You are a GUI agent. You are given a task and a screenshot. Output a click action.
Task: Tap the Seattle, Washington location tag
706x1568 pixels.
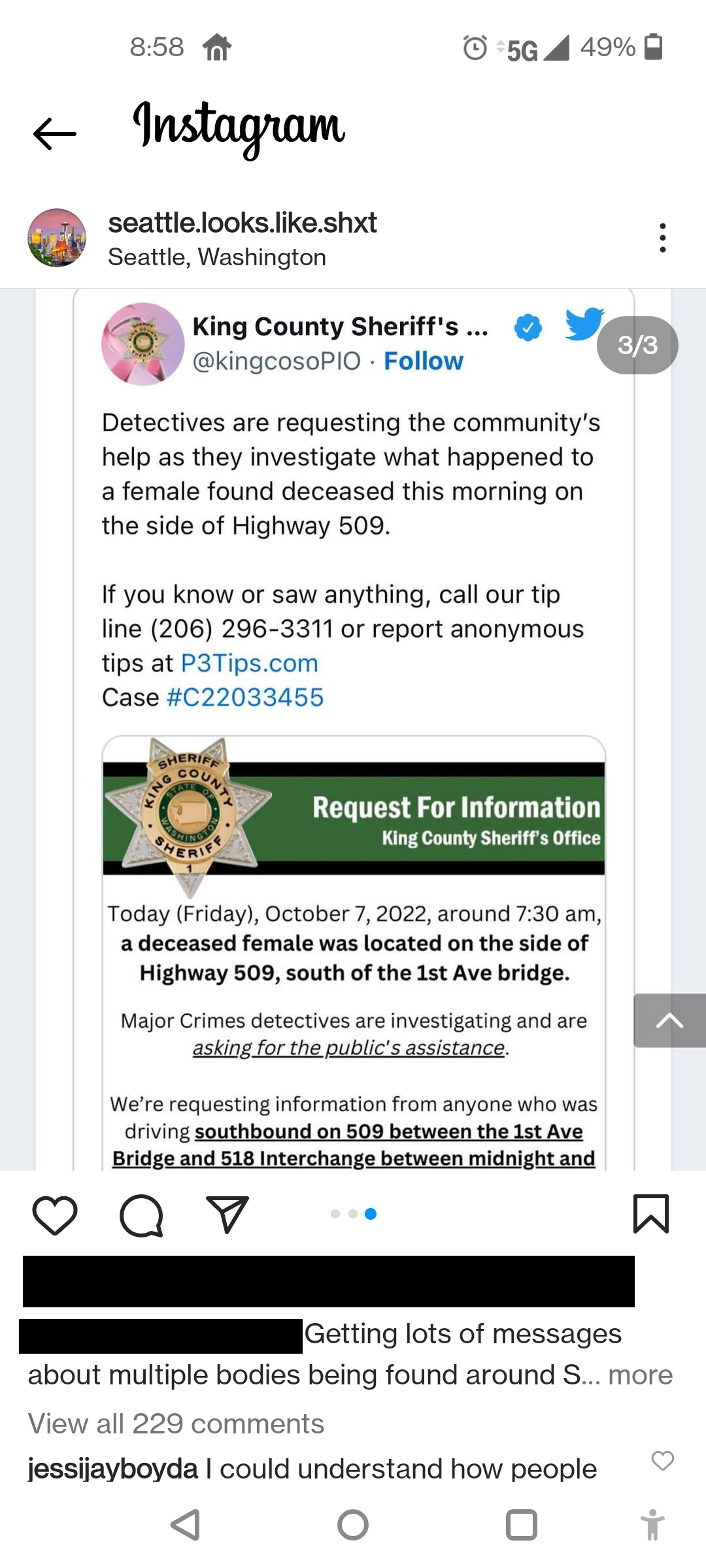click(217, 257)
